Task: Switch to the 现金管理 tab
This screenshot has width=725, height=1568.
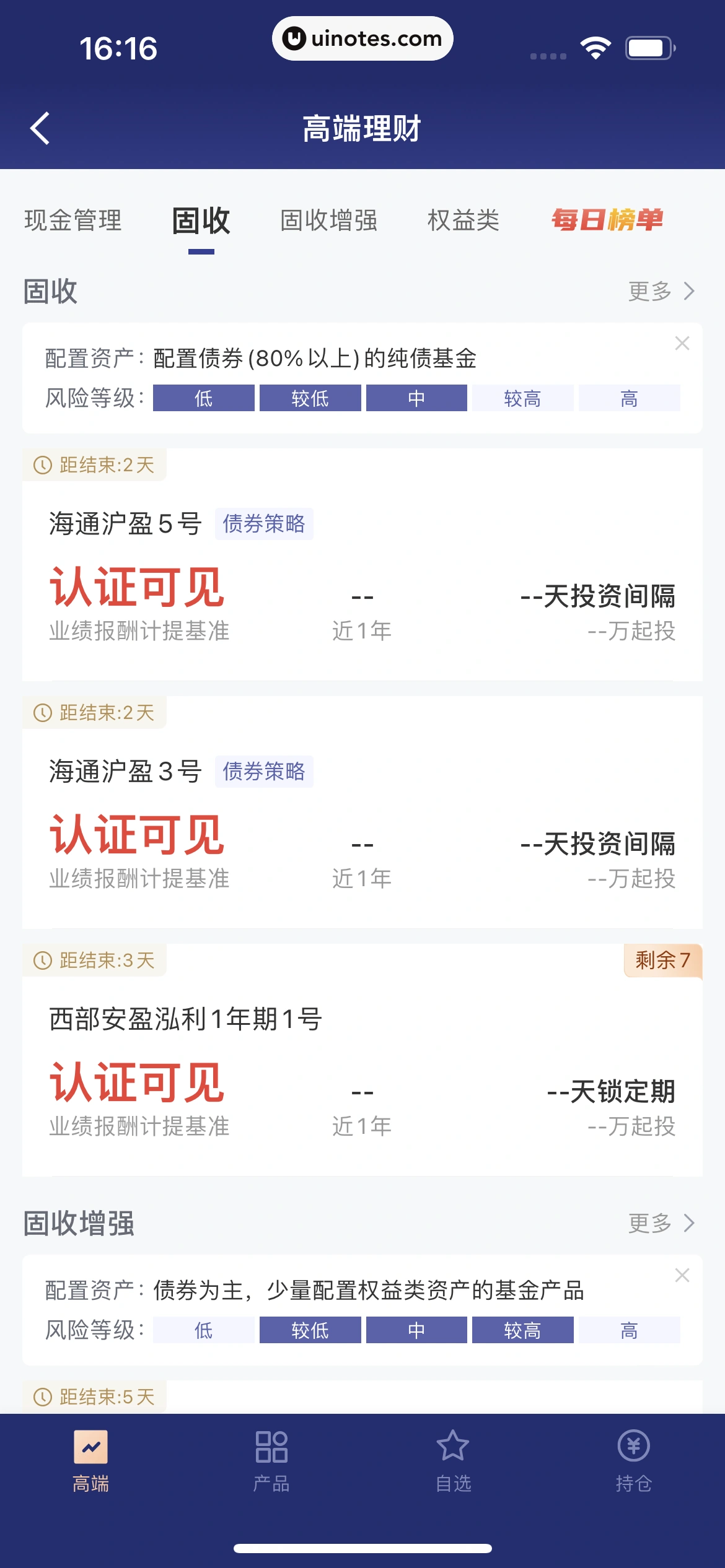Action: point(73,220)
